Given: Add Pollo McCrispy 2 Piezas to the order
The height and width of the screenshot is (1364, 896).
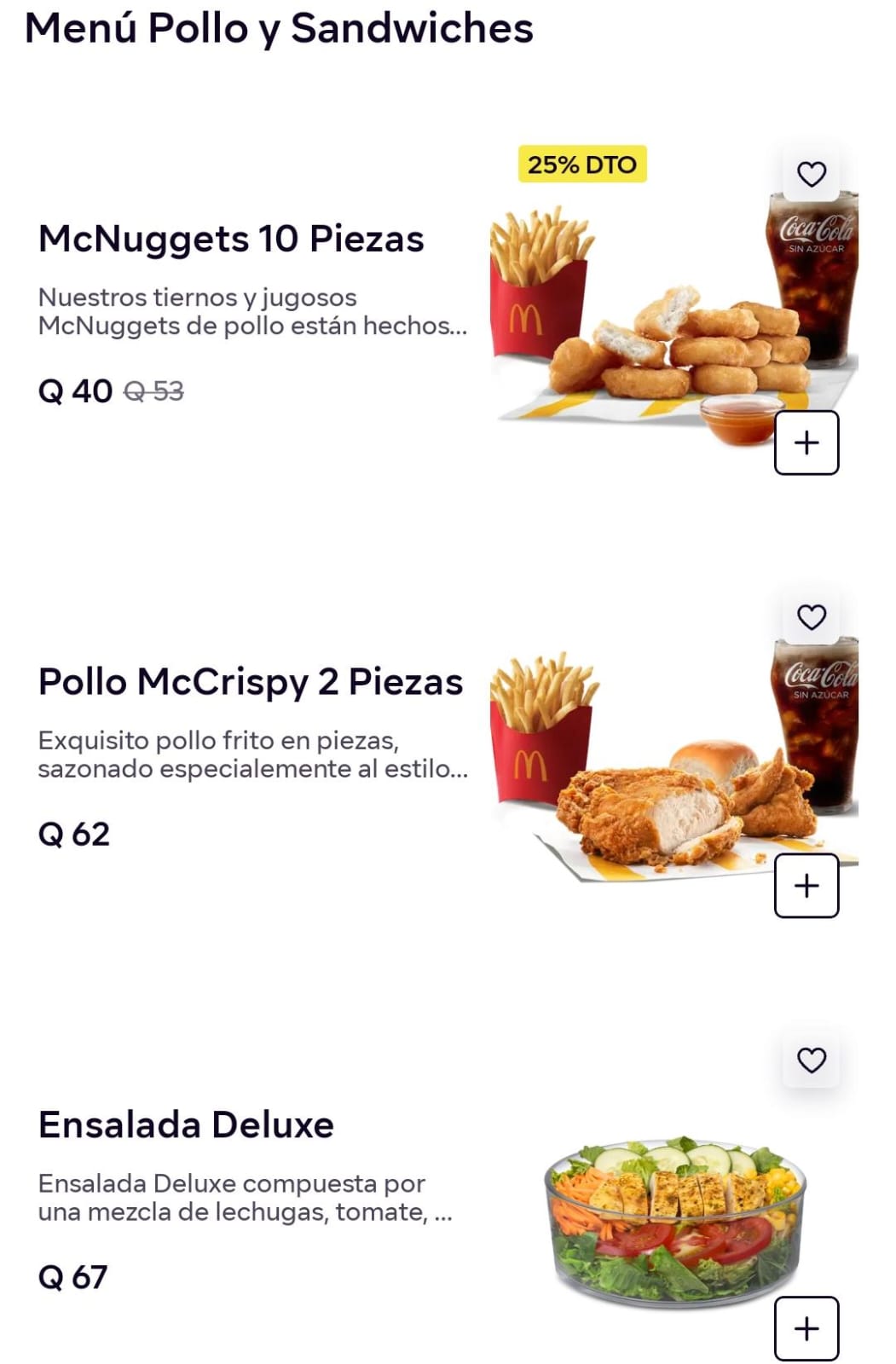Looking at the screenshot, I should pyautogui.click(x=806, y=886).
